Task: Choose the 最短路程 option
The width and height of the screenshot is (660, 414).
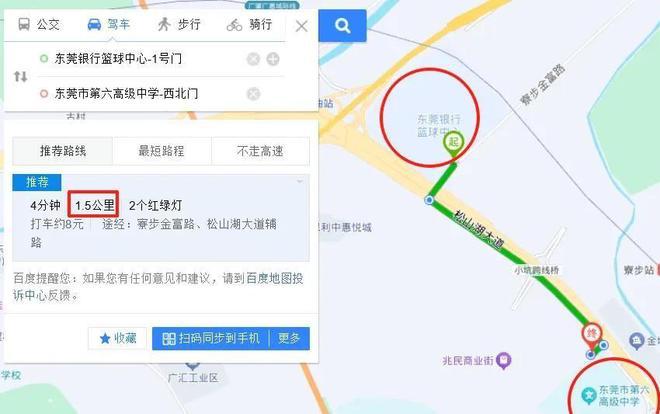Action: 161,151
